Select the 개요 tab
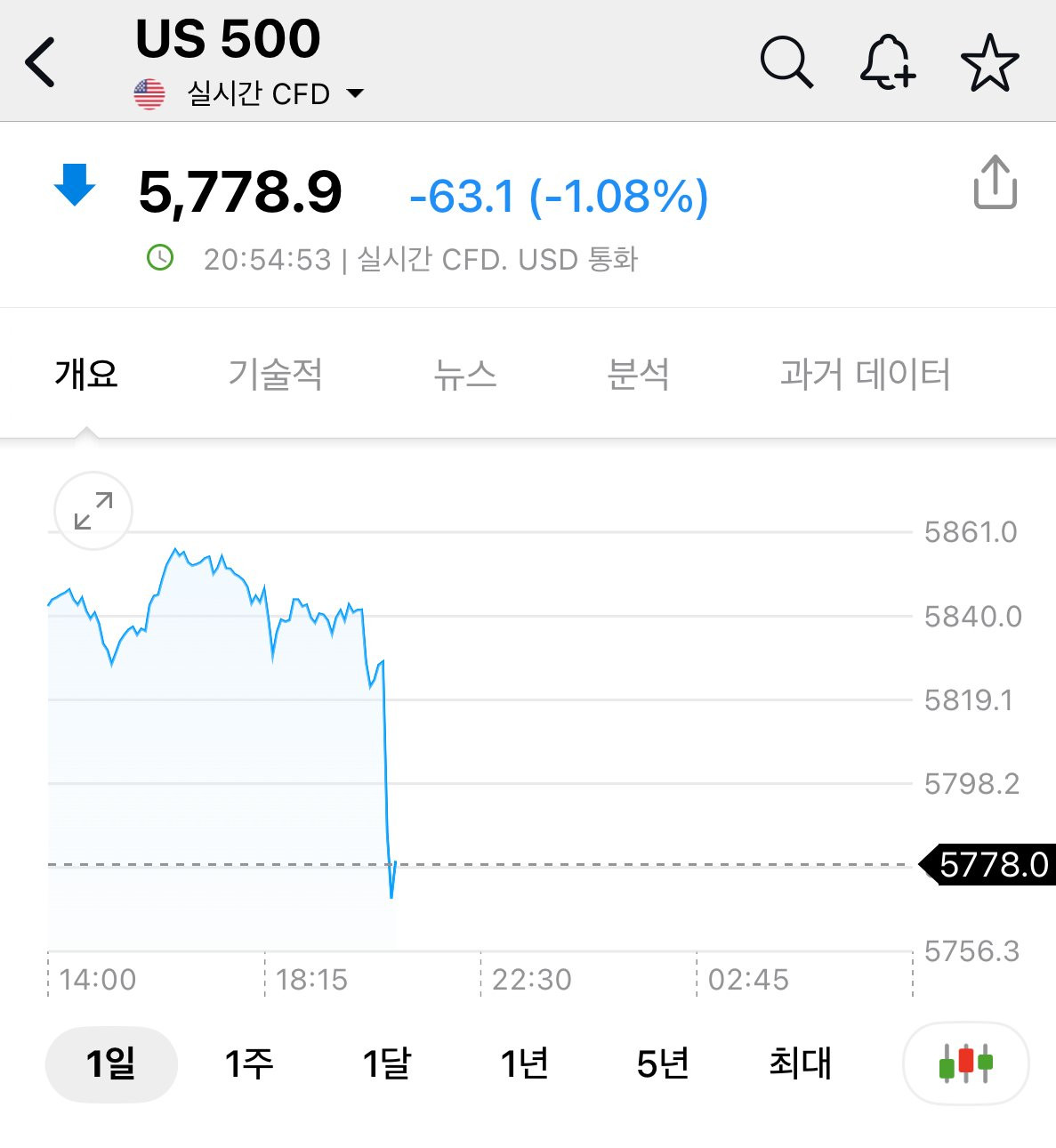1056x1148 pixels. point(86,374)
